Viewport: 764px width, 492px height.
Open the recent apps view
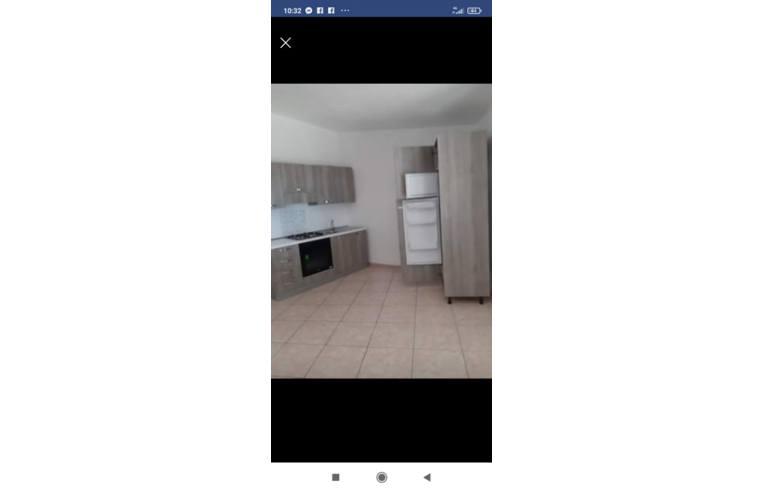tap(335, 477)
